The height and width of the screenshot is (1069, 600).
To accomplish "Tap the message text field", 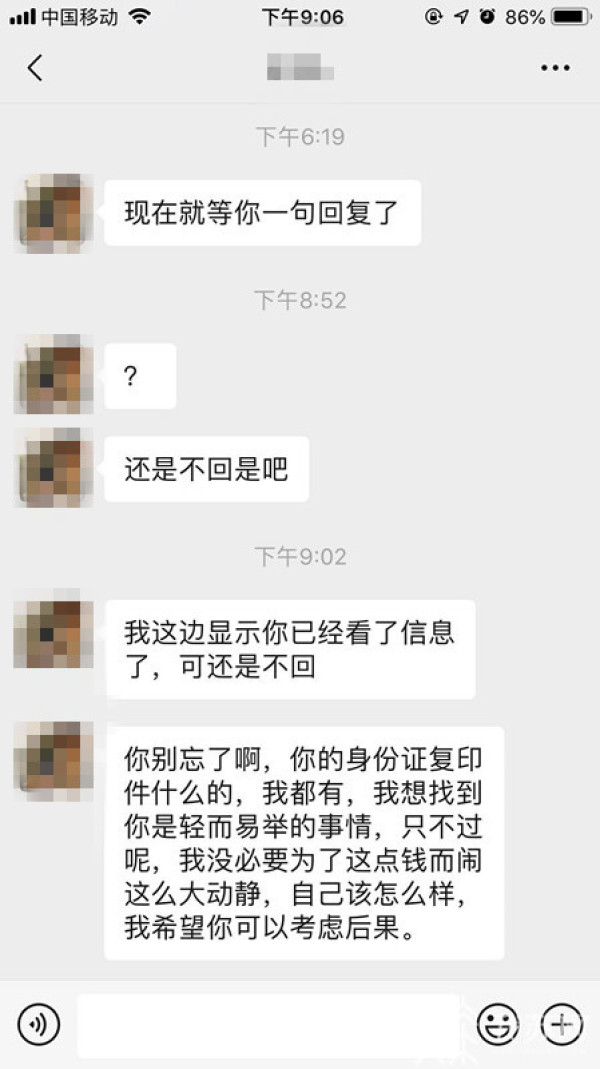I will (x=268, y=1024).
